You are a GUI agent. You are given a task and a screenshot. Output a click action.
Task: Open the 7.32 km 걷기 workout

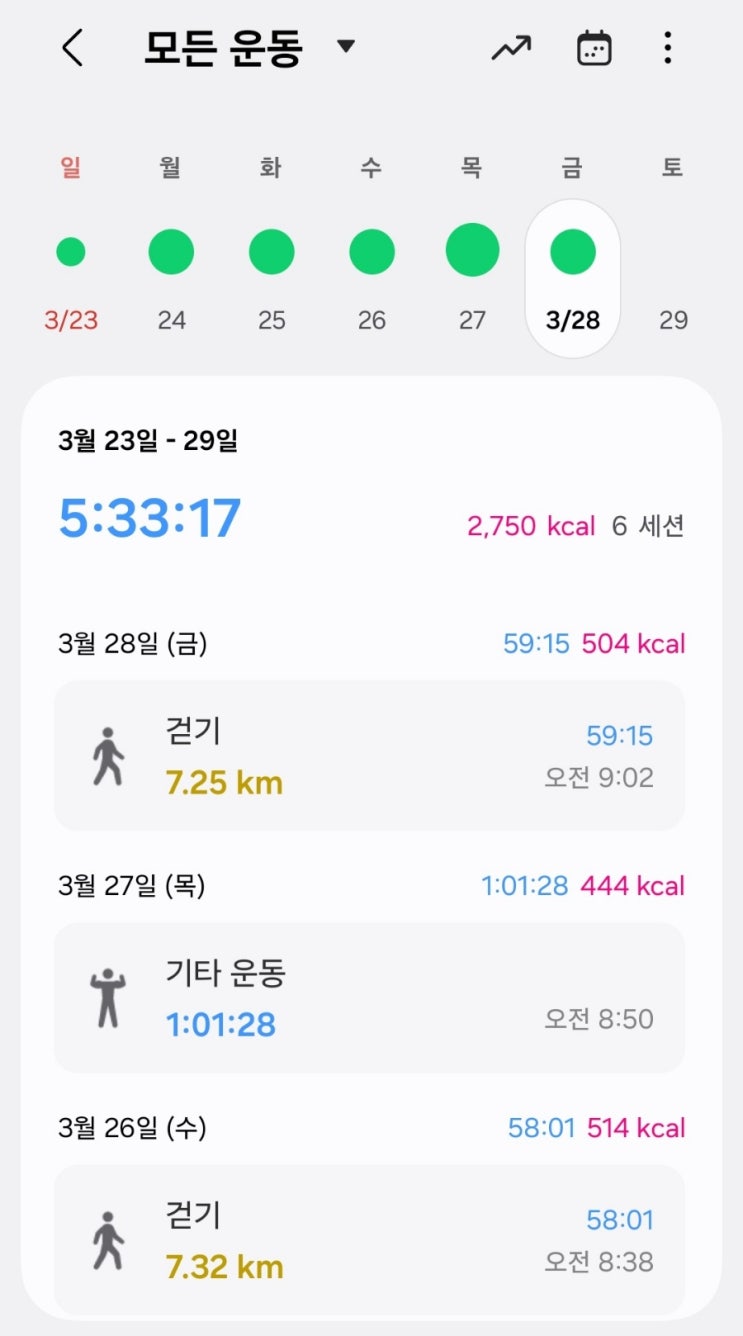369,1240
